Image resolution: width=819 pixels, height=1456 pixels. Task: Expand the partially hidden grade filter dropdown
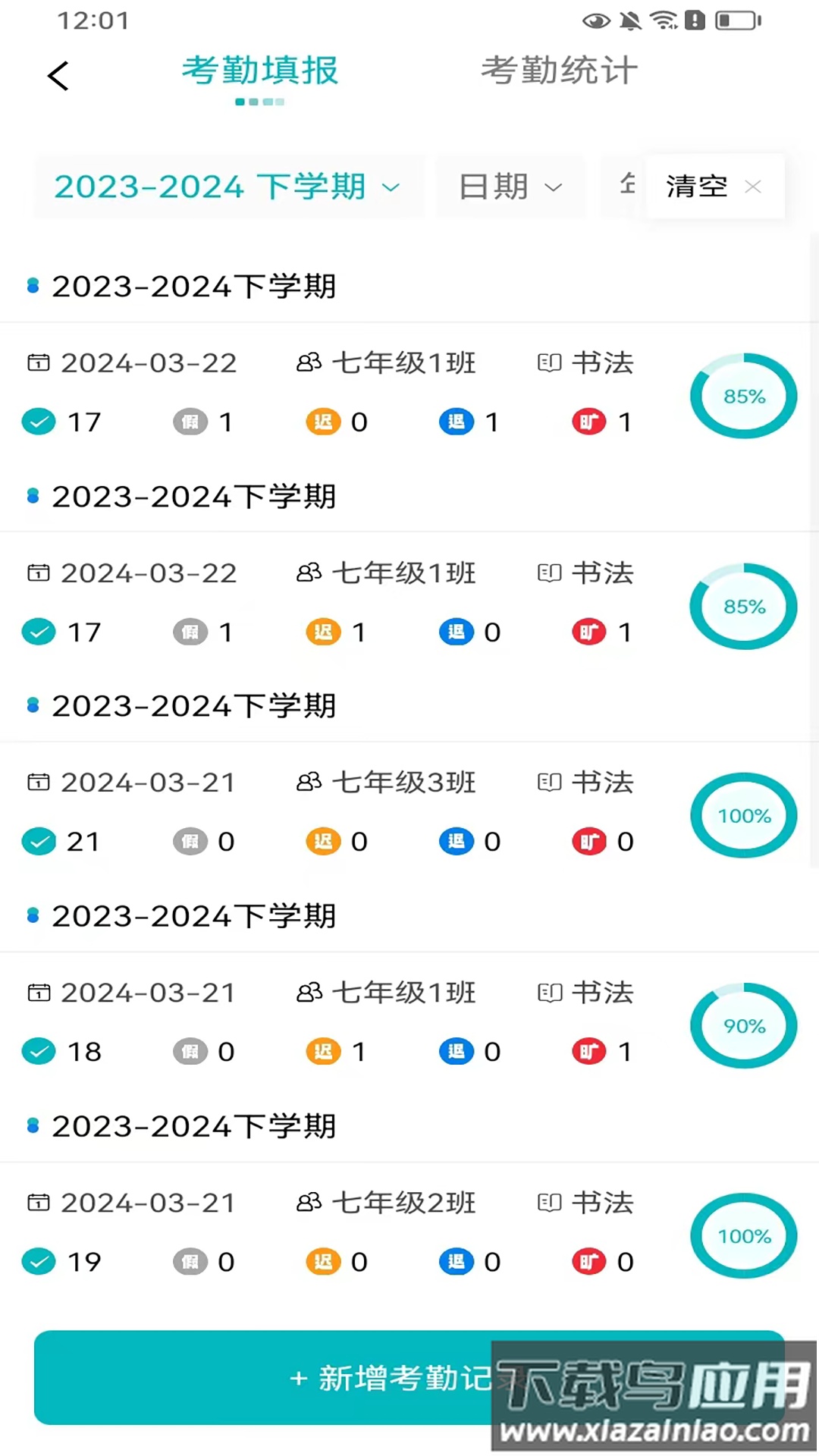coord(626,187)
